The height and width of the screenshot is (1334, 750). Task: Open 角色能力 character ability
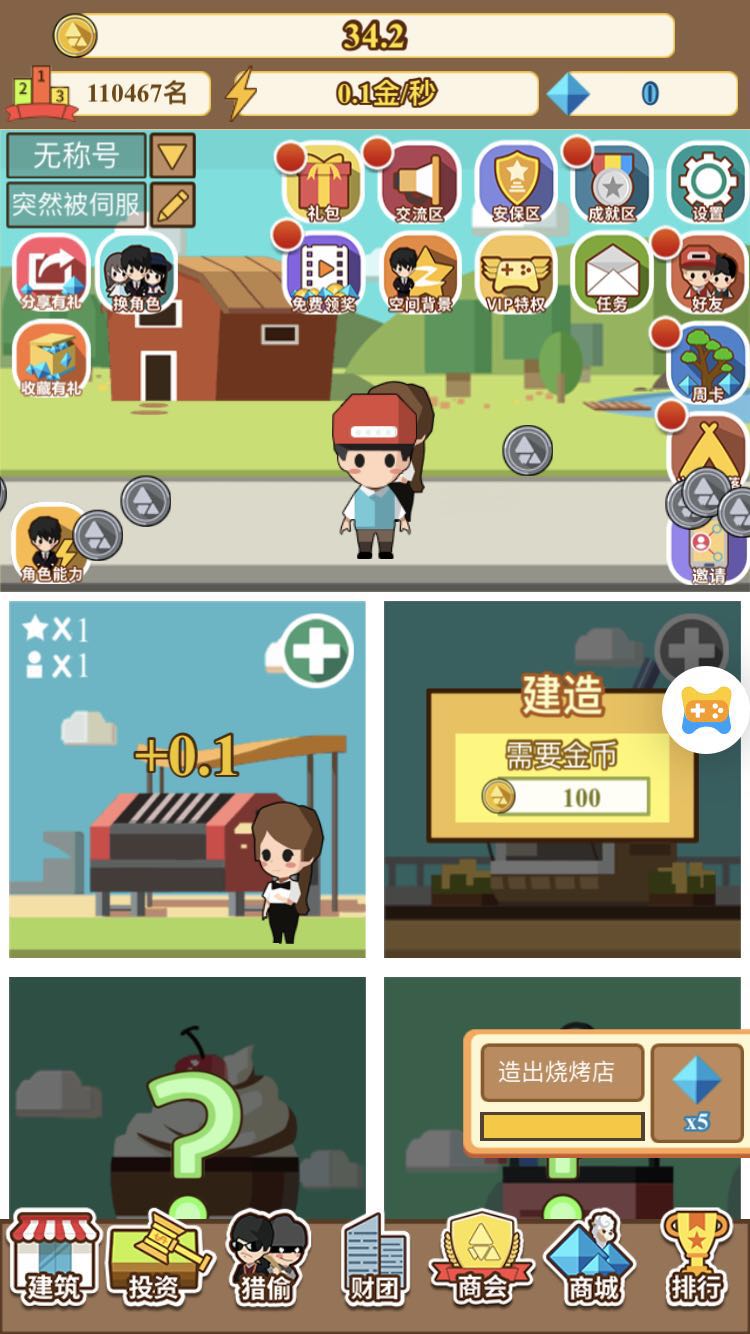pos(50,545)
